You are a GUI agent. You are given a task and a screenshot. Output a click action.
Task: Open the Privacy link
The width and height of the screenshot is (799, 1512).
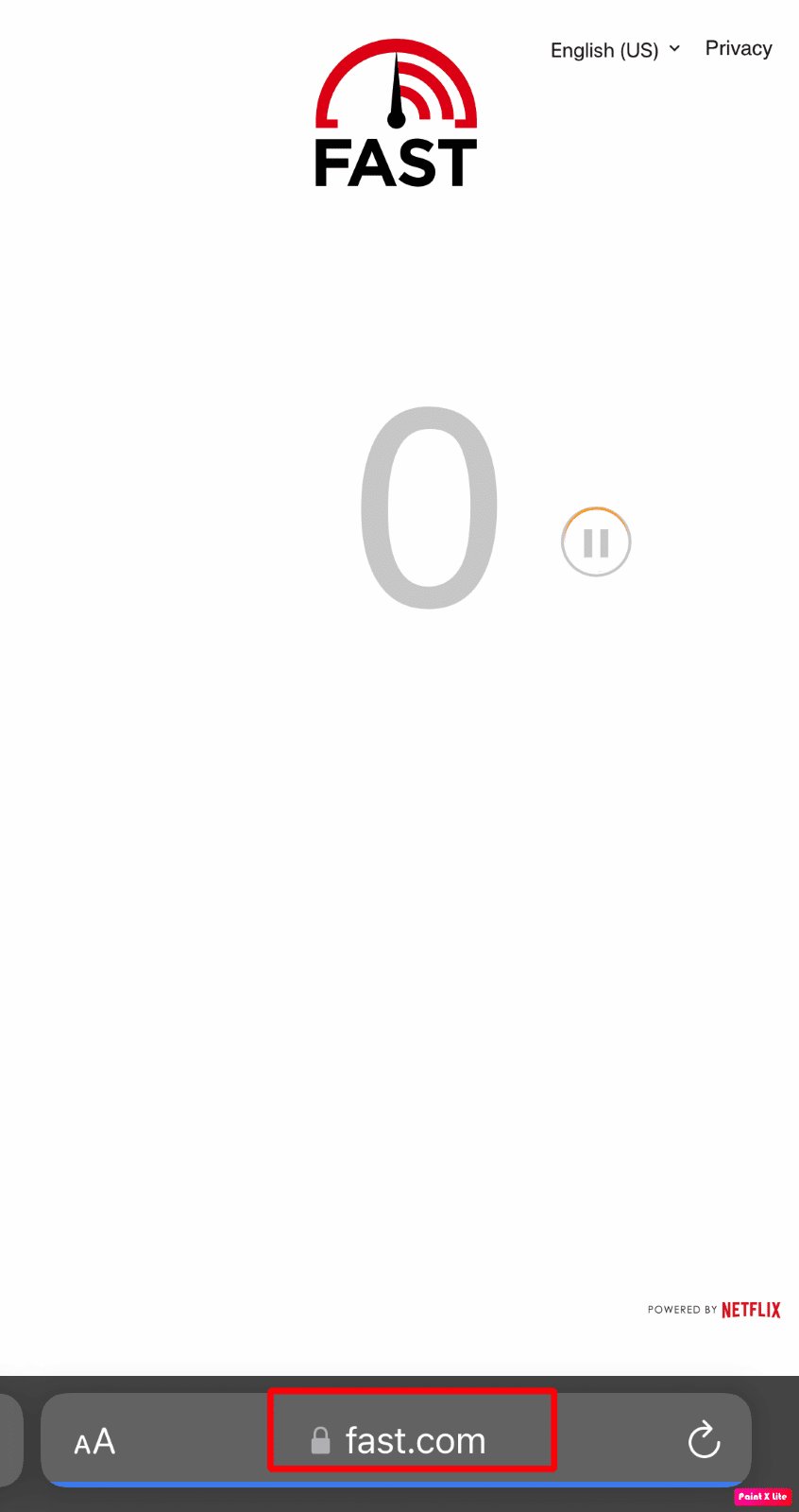[738, 48]
